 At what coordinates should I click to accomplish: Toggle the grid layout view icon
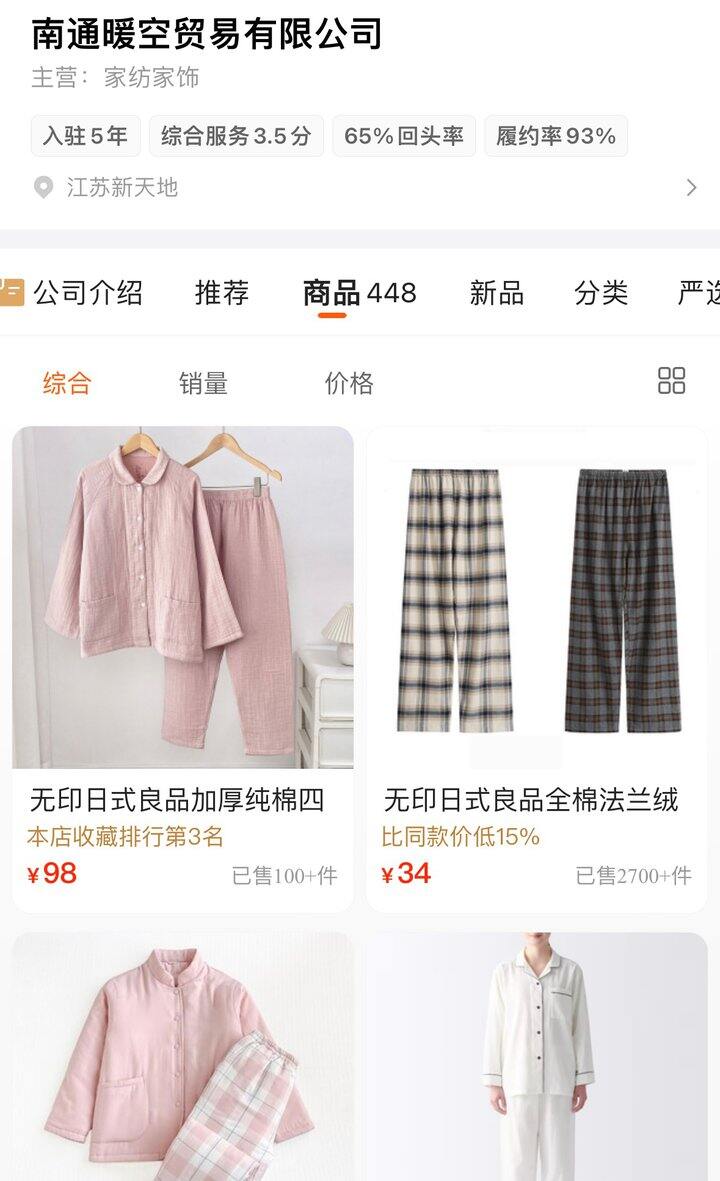click(x=671, y=381)
